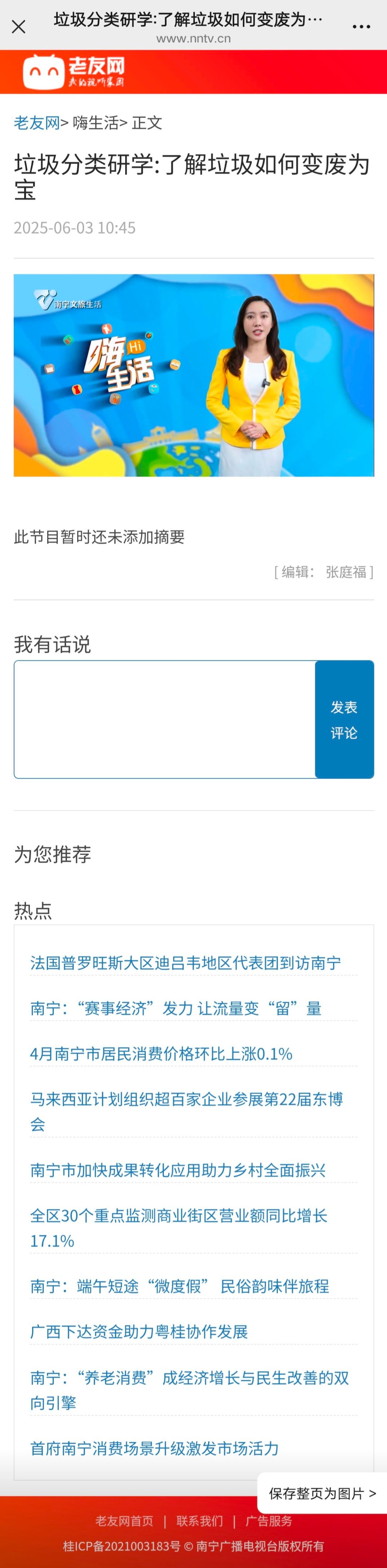Tap 保存整页为图片 button
The height and width of the screenshot is (1568, 387).
tap(322, 1493)
